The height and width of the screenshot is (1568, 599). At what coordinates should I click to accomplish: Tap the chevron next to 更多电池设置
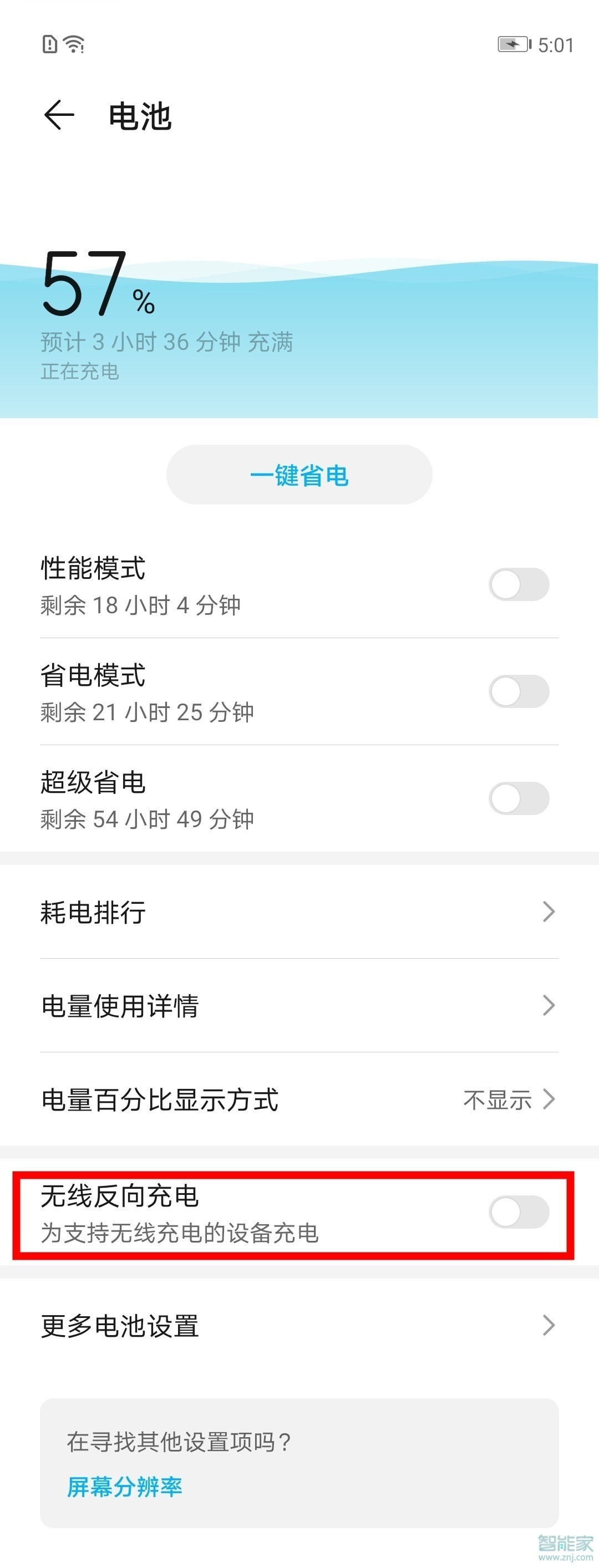pos(549,1325)
